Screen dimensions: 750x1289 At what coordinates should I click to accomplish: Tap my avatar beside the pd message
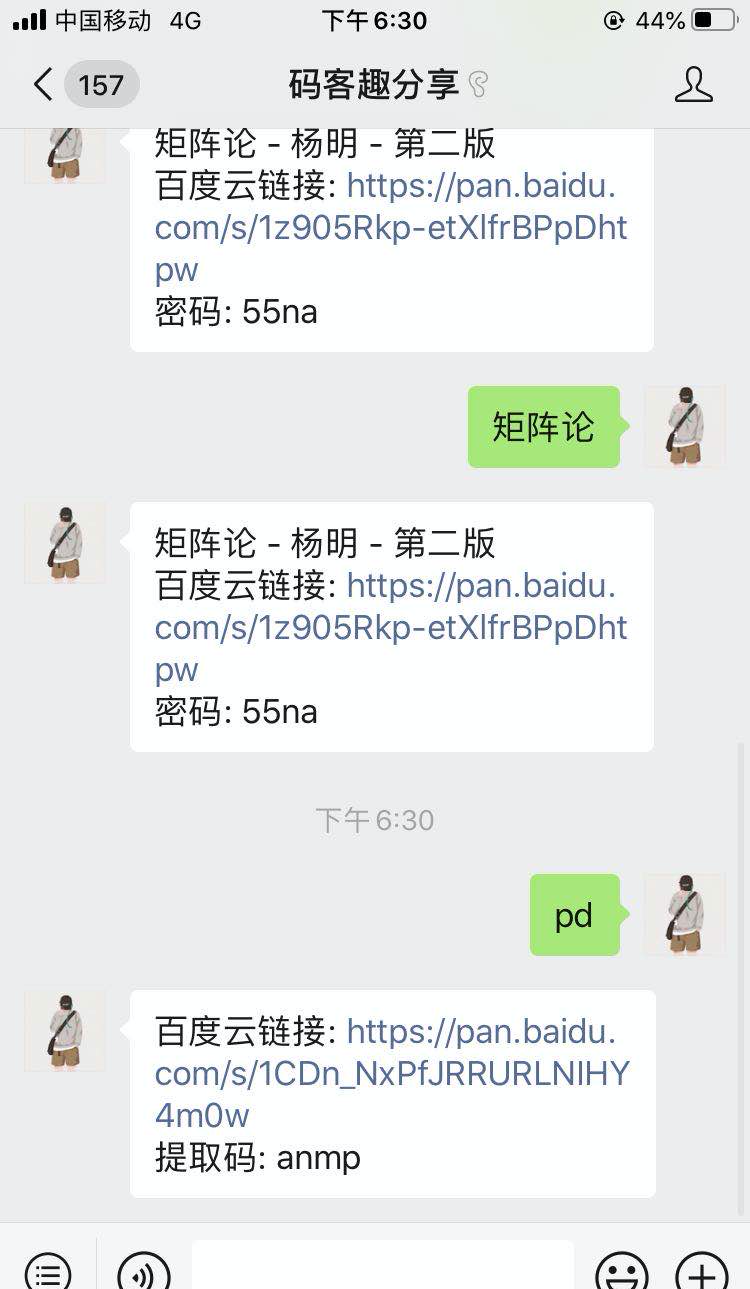(685, 914)
